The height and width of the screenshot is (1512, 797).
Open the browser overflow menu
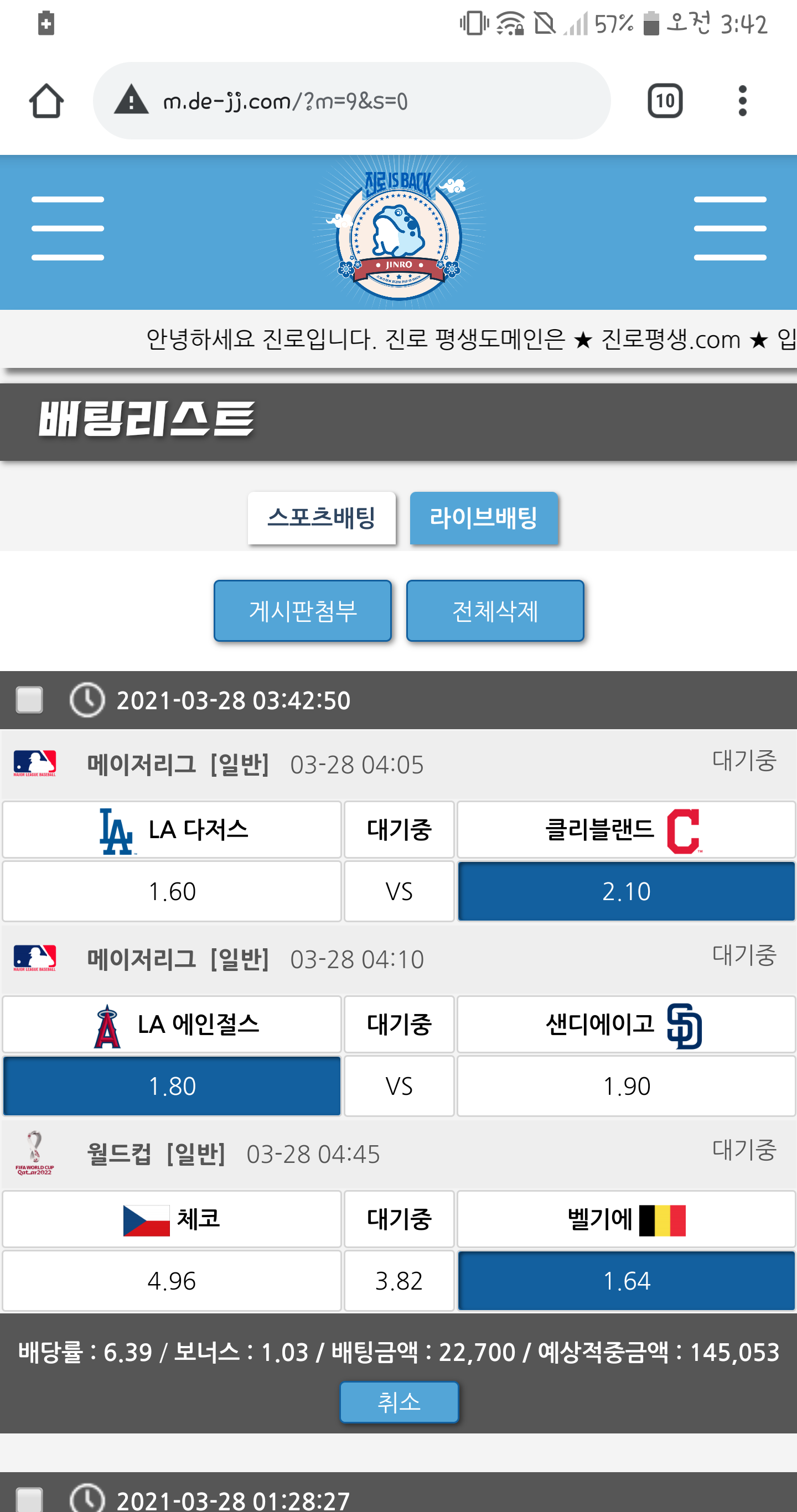click(x=742, y=101)
